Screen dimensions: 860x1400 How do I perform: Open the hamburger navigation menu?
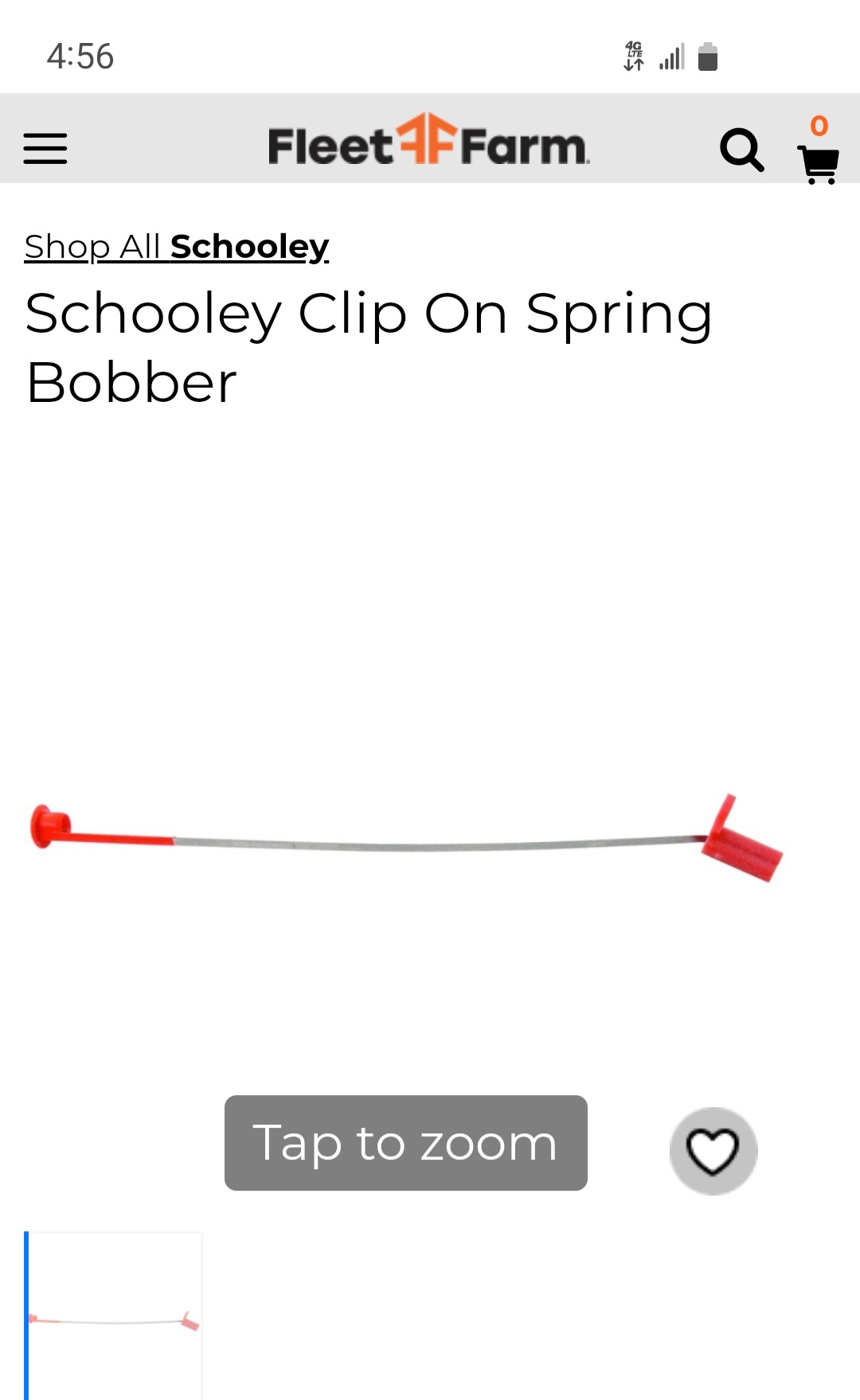coord(45,148)
